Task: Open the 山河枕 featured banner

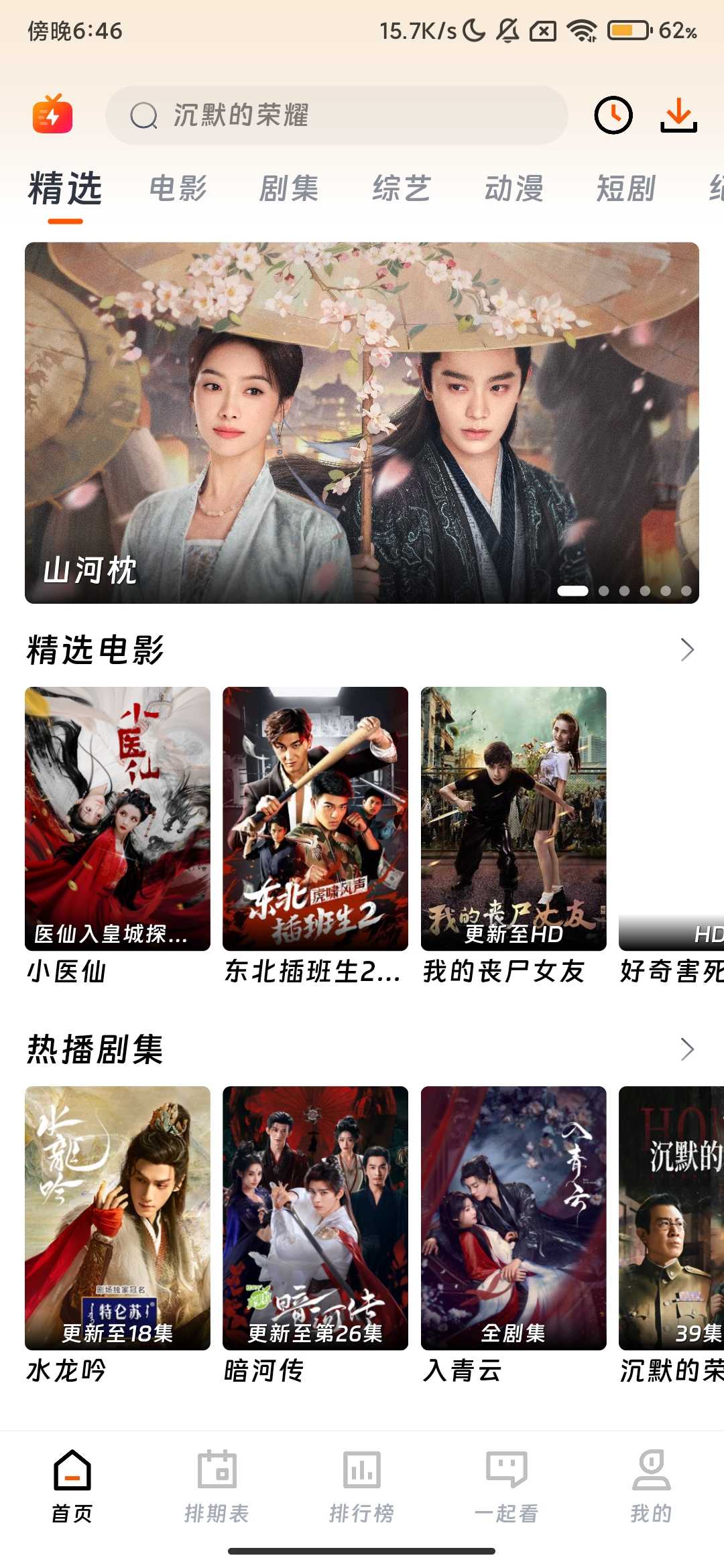Action: pos(362,422)
